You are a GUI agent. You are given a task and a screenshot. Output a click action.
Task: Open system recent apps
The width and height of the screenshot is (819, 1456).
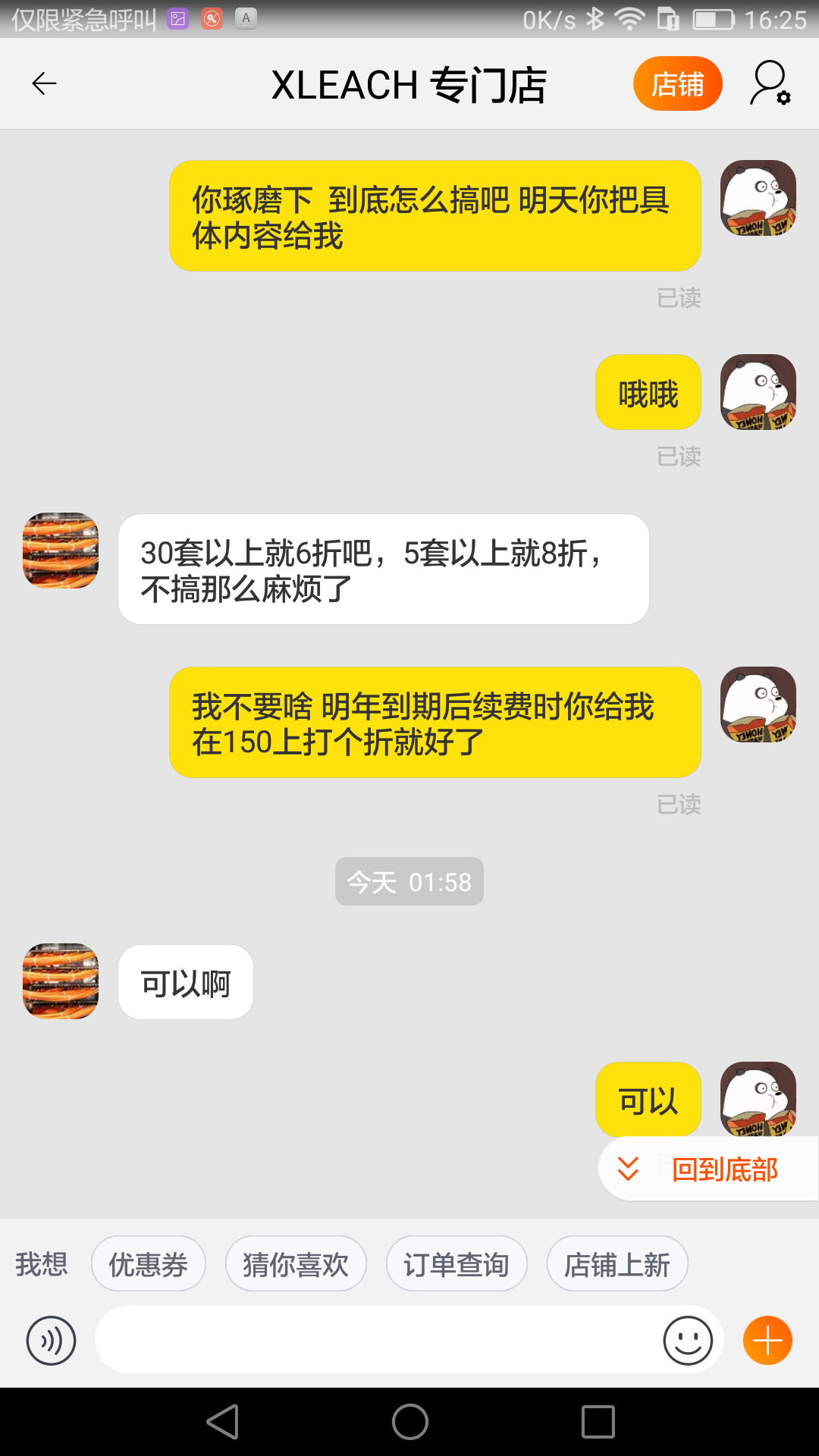tap(598, 1422)
